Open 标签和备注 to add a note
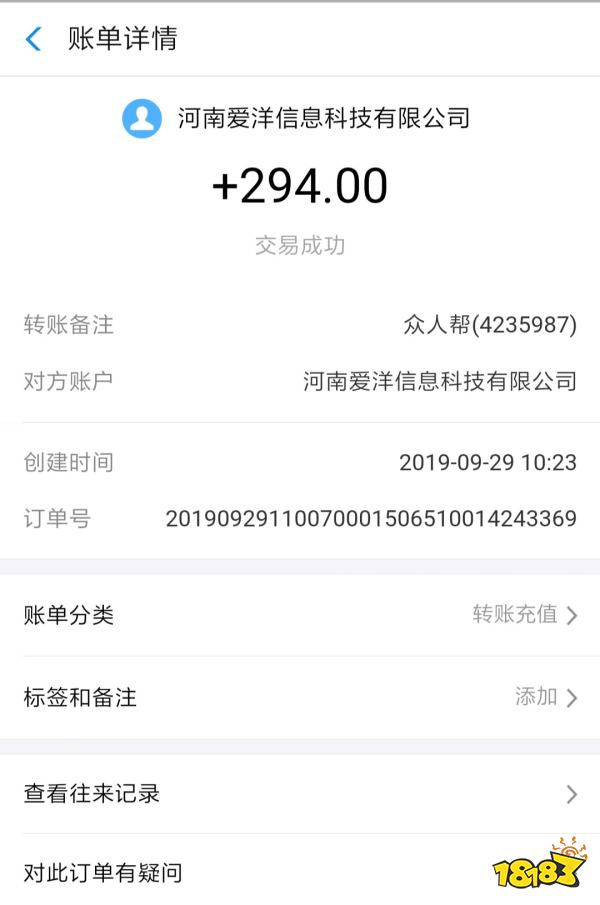 pos(300,697)
